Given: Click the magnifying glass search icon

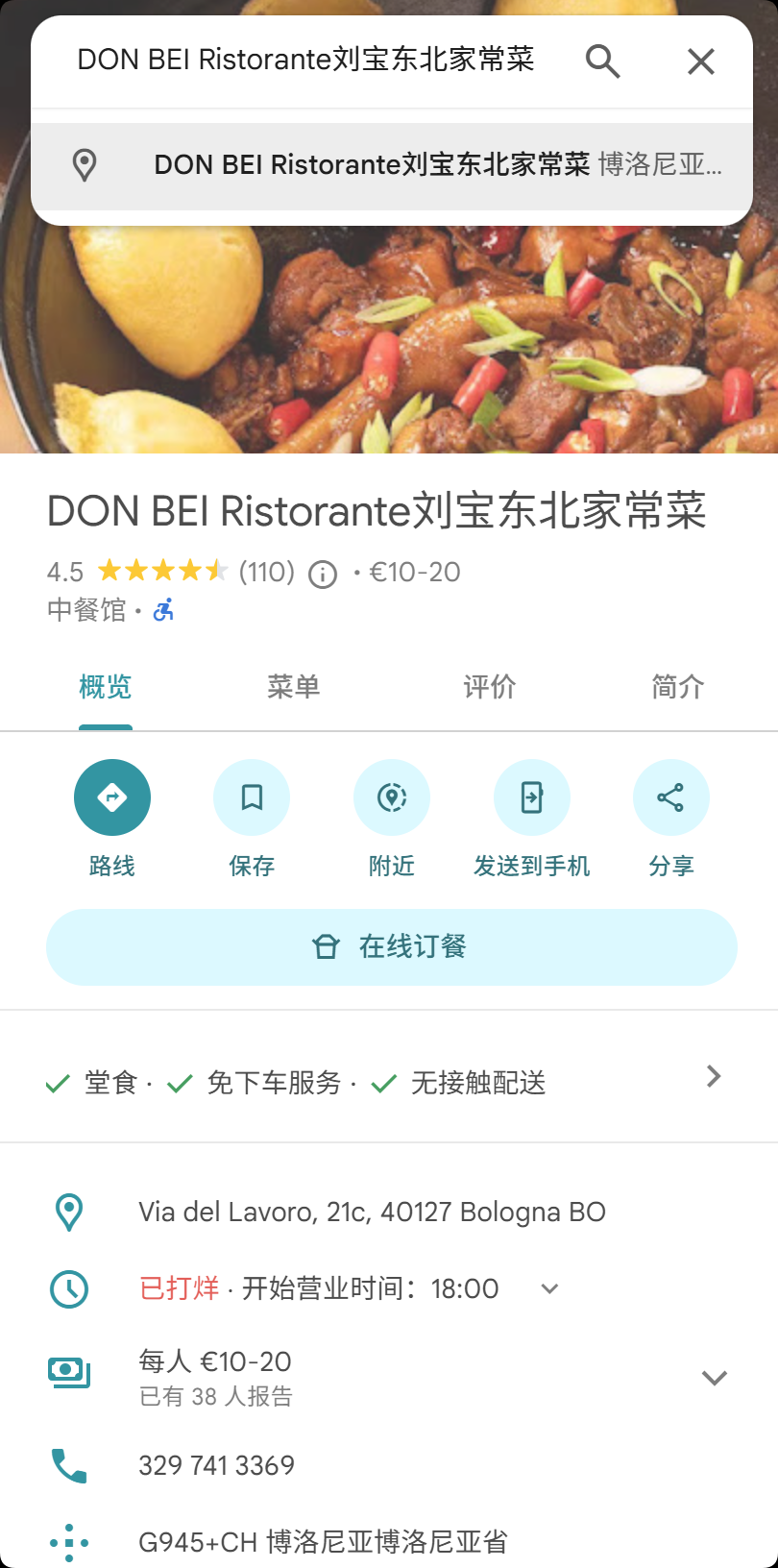Looking at the screenshot, I should pyautogui.click(x=602, y=61).
